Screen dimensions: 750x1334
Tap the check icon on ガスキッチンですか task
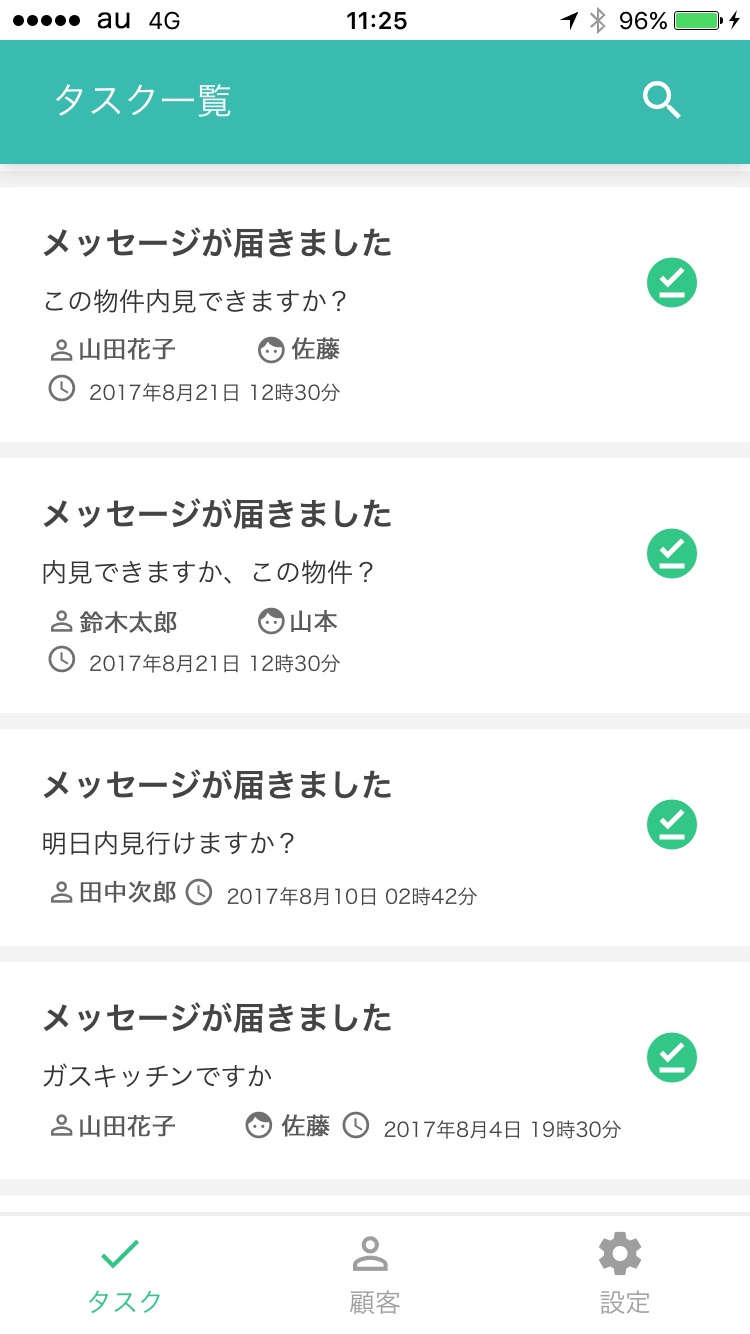click(x=672, y=1057)
